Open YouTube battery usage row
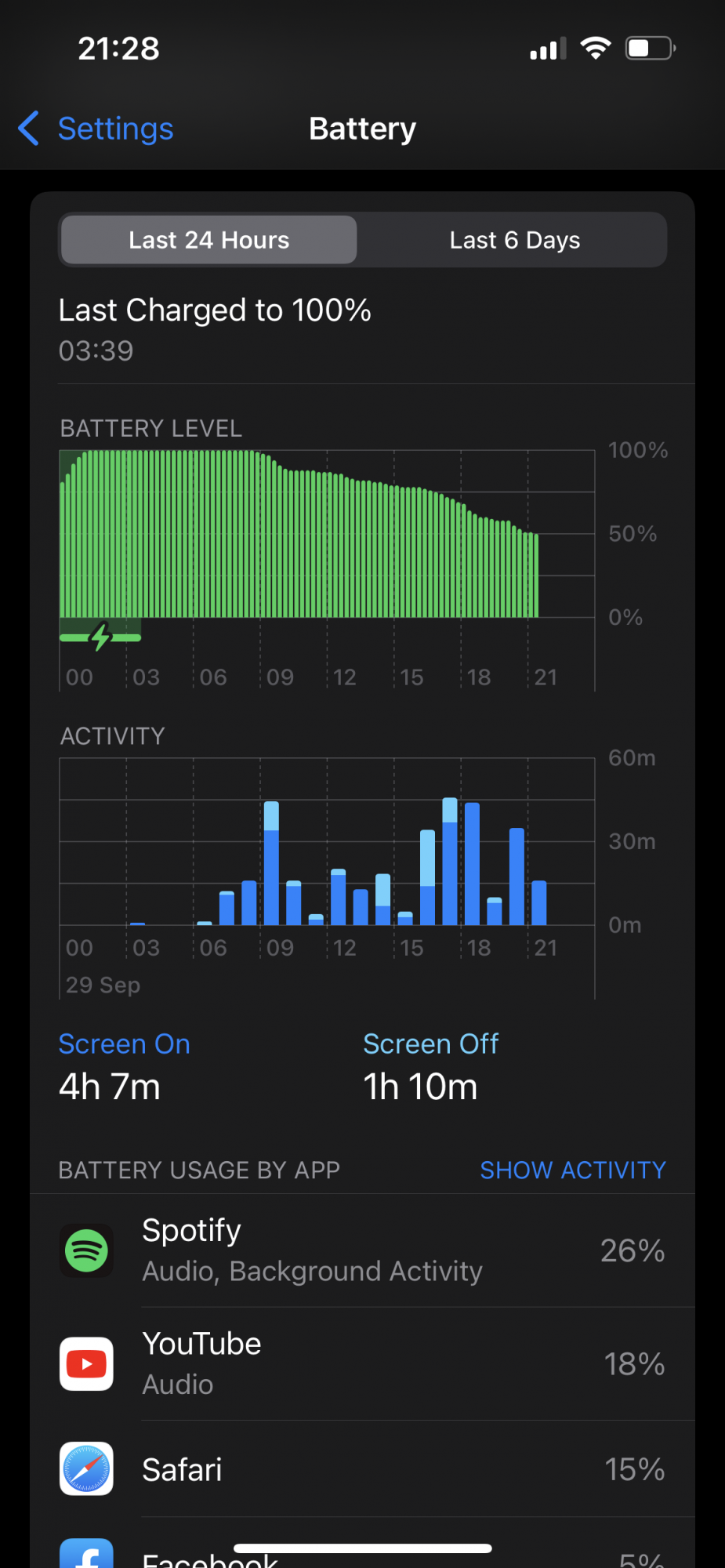The image size is (725, 1568). tap(362, 1364)
